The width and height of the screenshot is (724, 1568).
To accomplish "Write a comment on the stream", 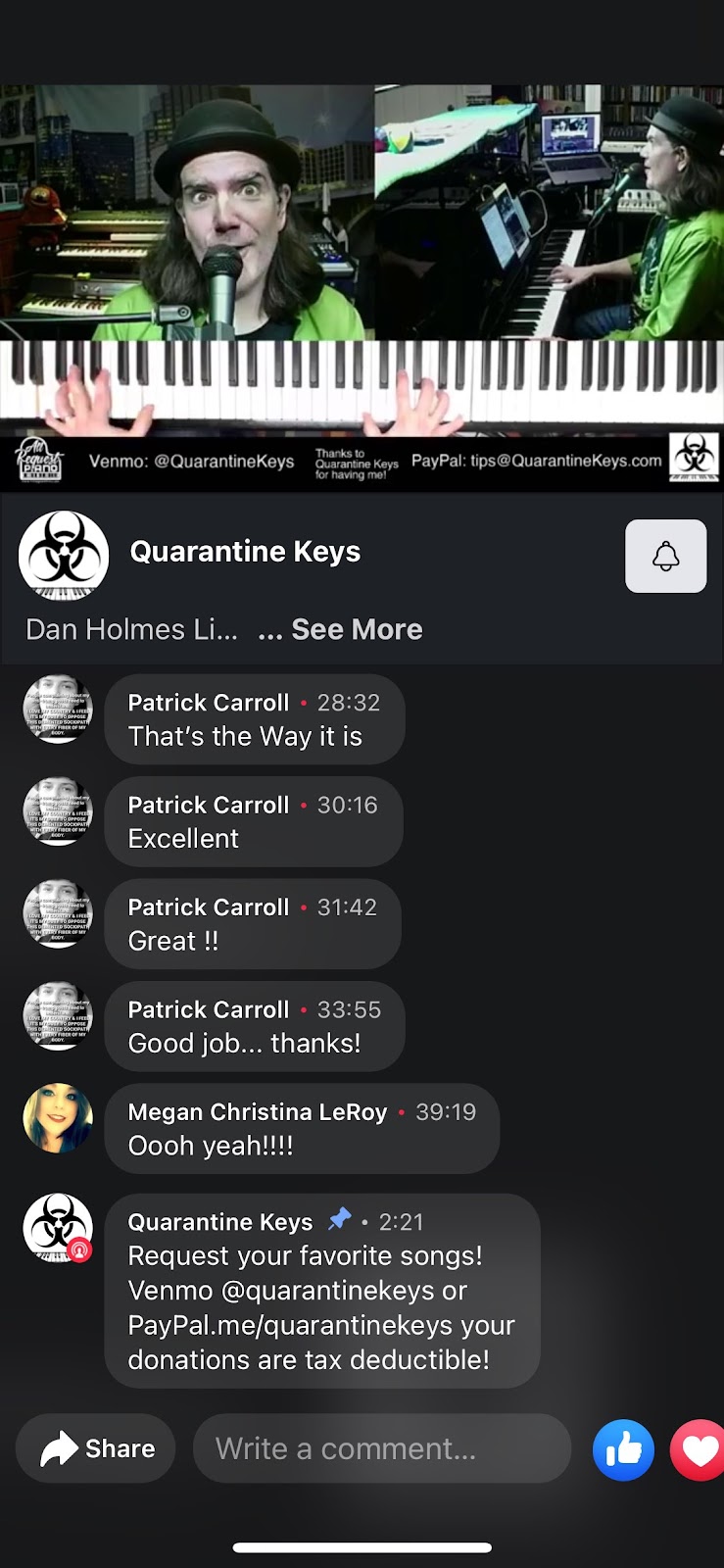I will [x=381, y=1448].
